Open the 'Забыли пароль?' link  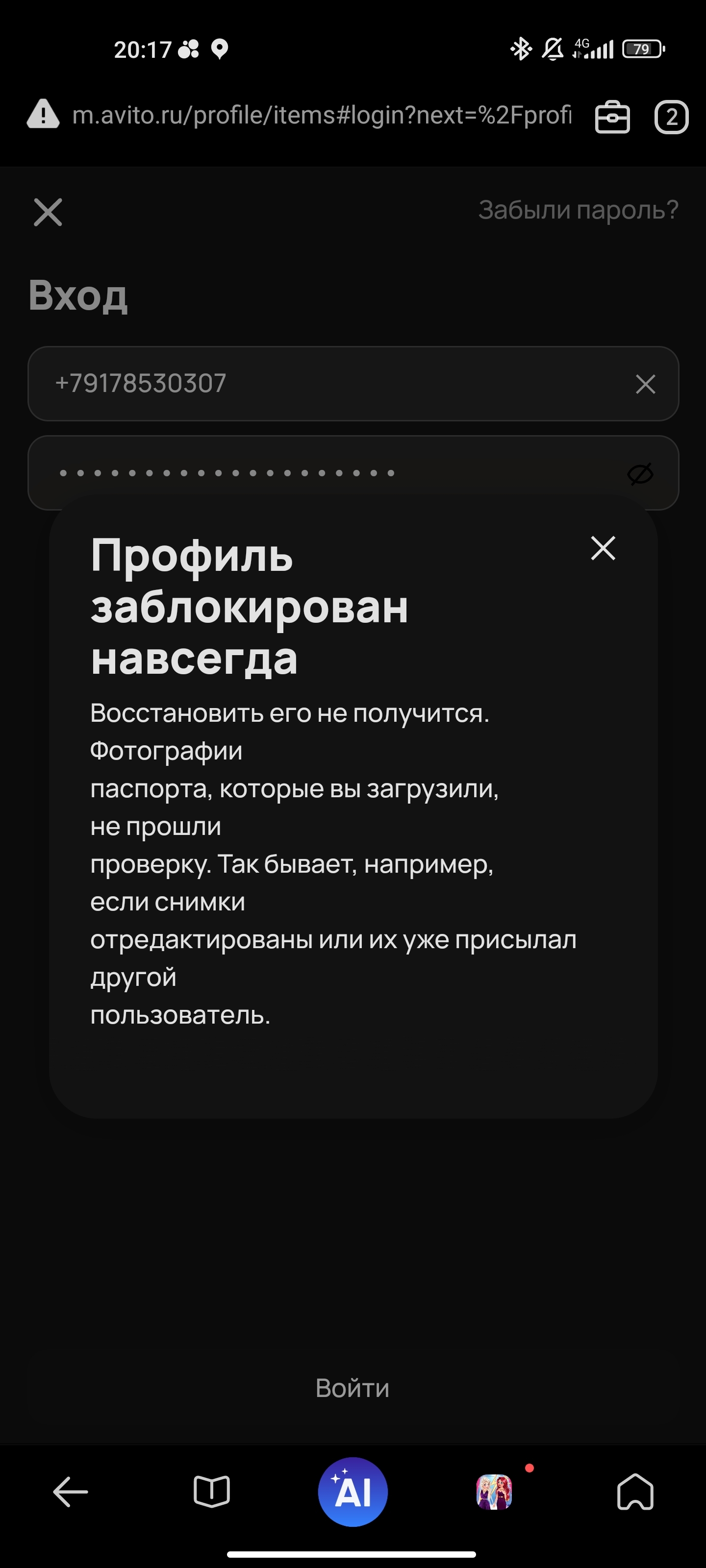coord(578,210)
